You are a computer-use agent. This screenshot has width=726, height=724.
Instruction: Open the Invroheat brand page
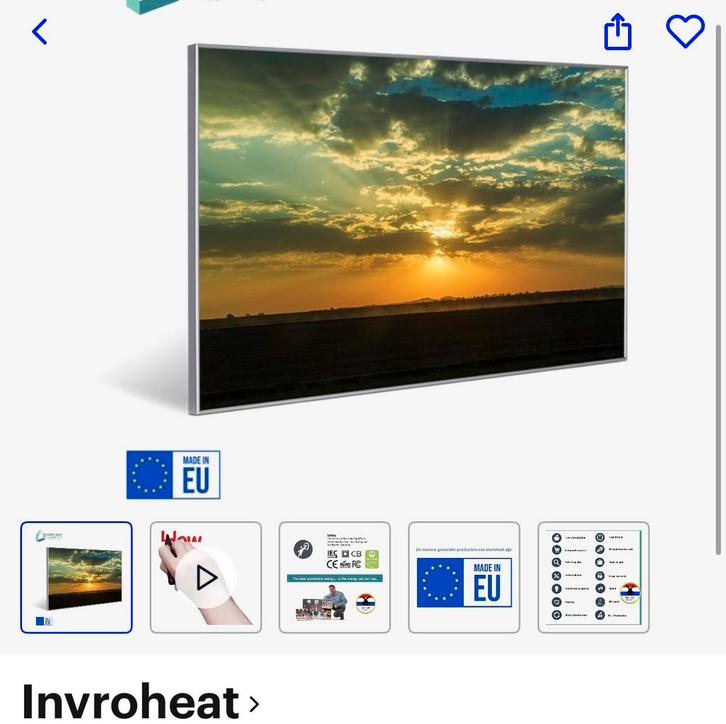[140, 703]
